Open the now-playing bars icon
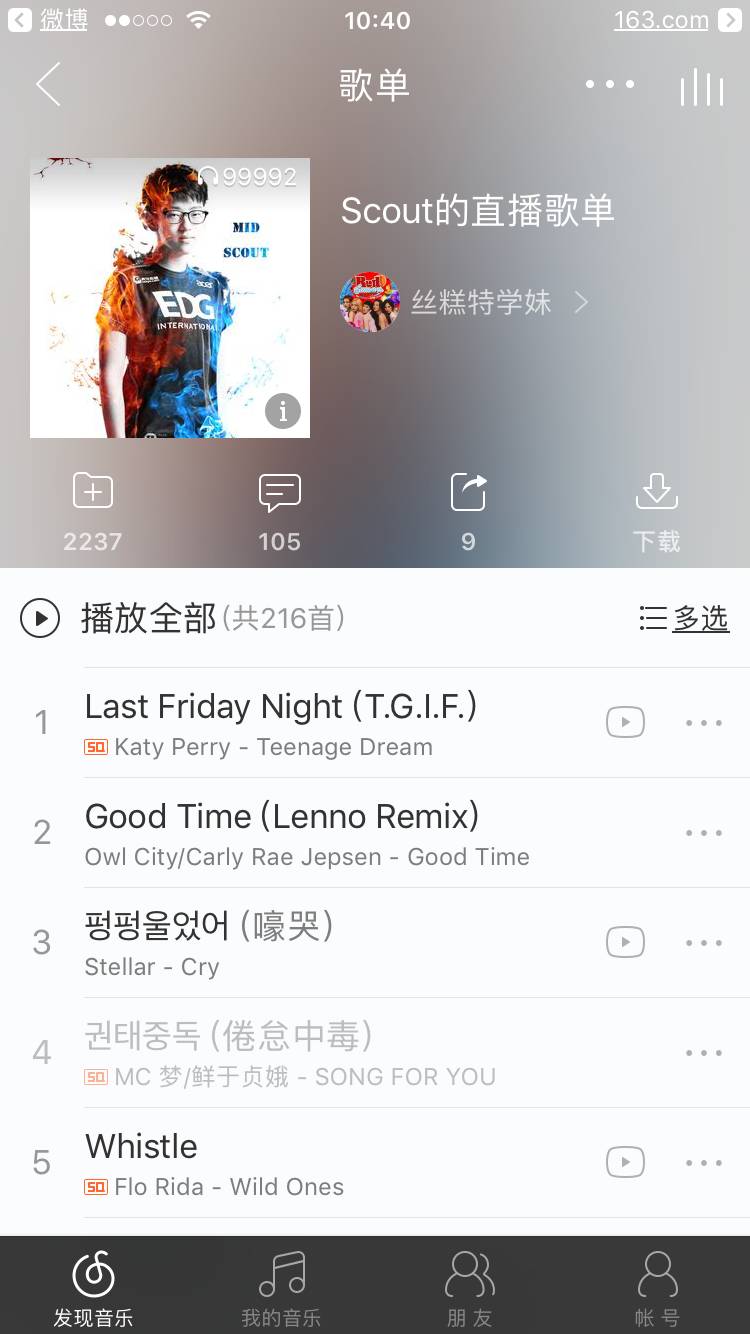Viewport: 750px width, 1334px height. [x=701, y=88]
